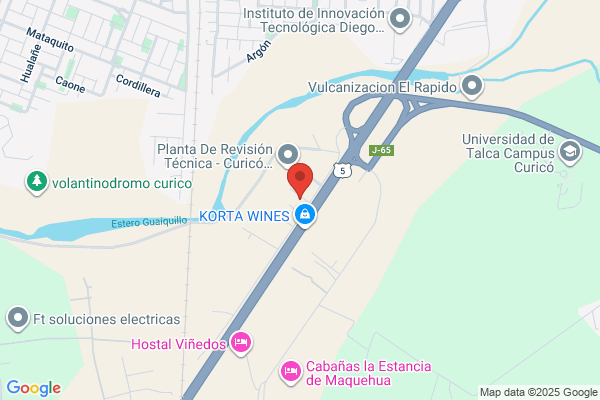Viewport: 600px width, 400px height.
Task: Select the Vulcanizacion El Rapido marker
Action: (x=473, y=87)
